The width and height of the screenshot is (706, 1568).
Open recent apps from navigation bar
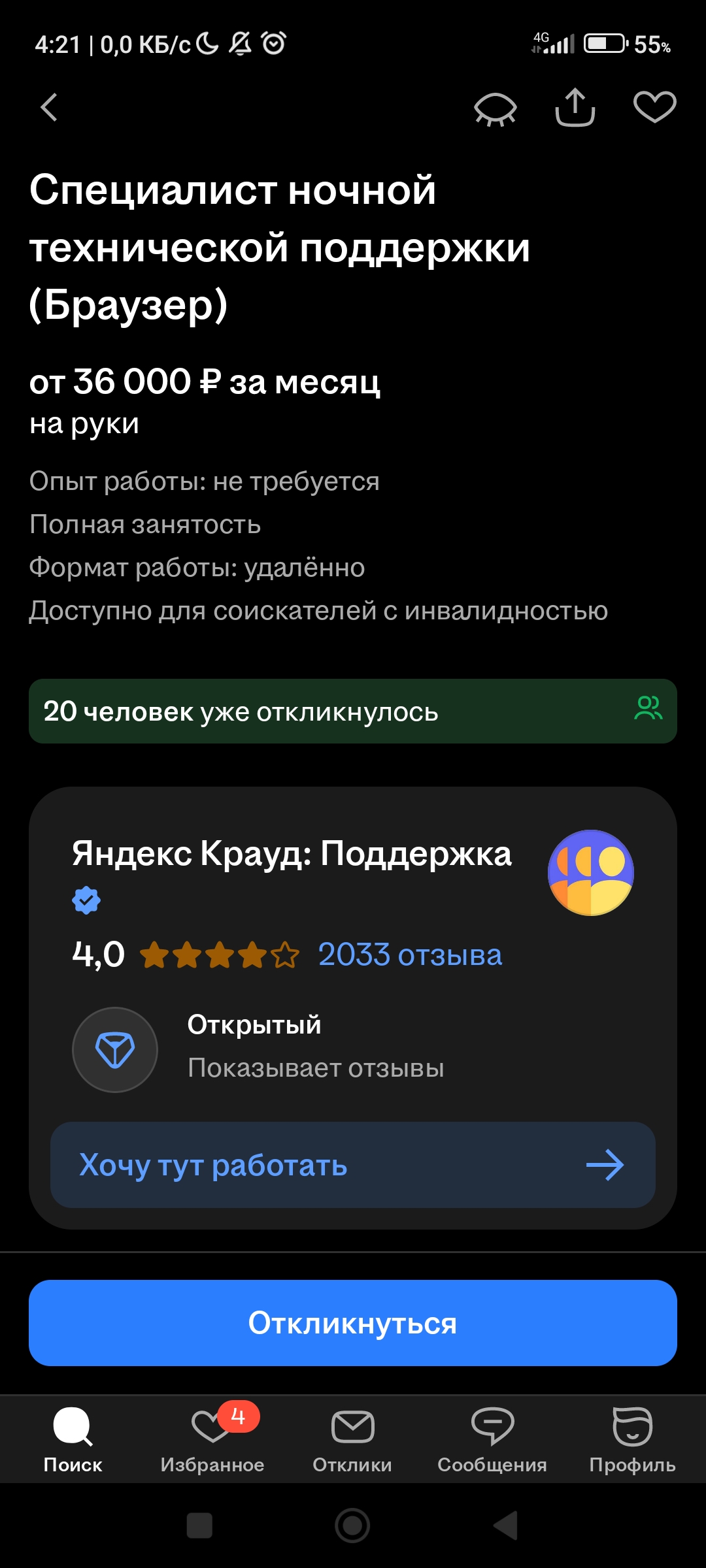click(199, 1526)
